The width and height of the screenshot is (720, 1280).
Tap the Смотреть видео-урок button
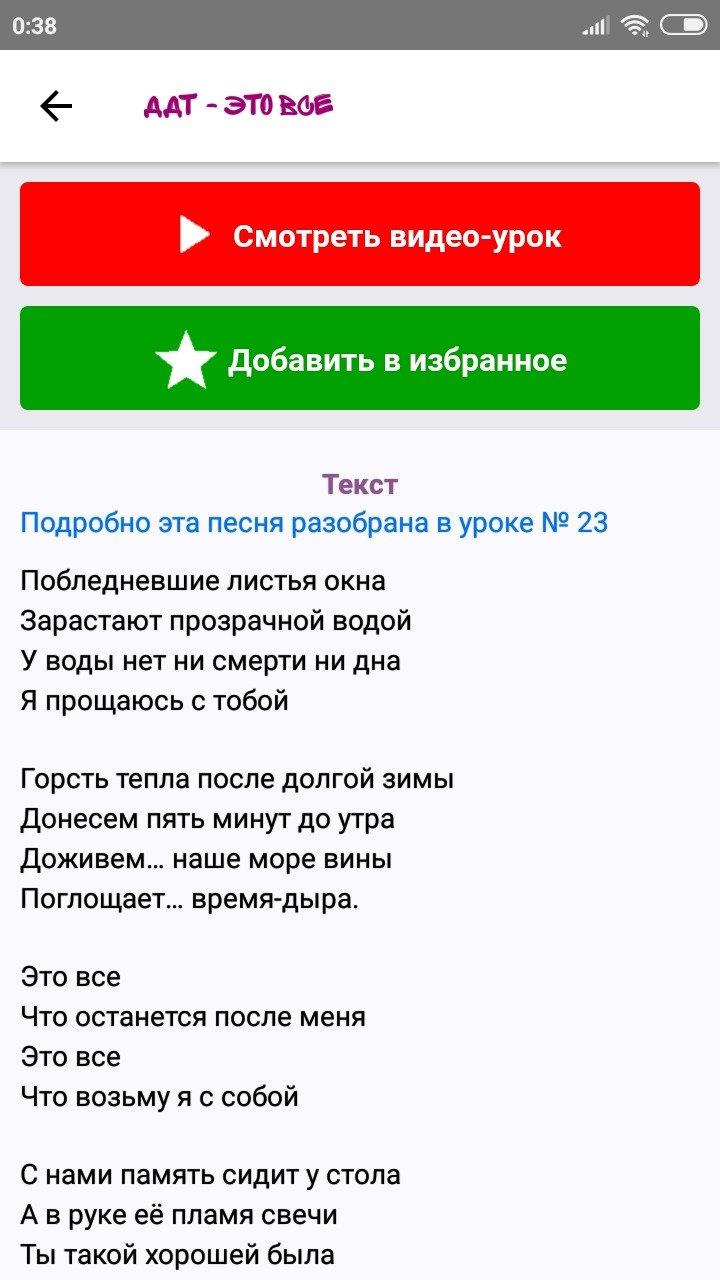tap(360, 235)
